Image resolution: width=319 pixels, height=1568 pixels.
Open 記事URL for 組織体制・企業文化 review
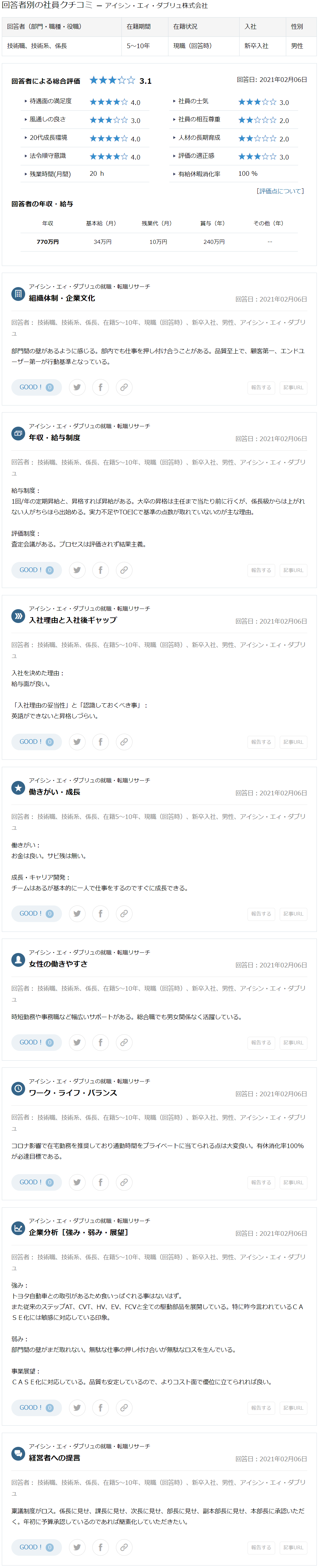293,387
